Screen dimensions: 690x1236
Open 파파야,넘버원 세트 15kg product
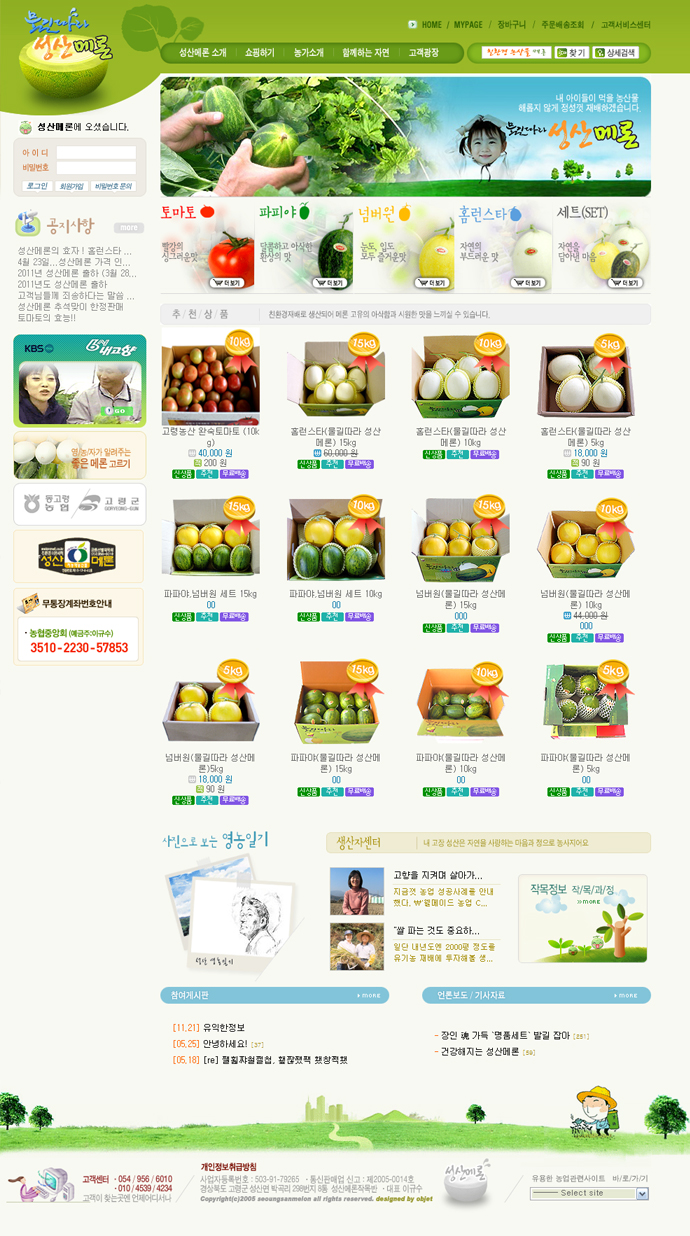(210, 540)
